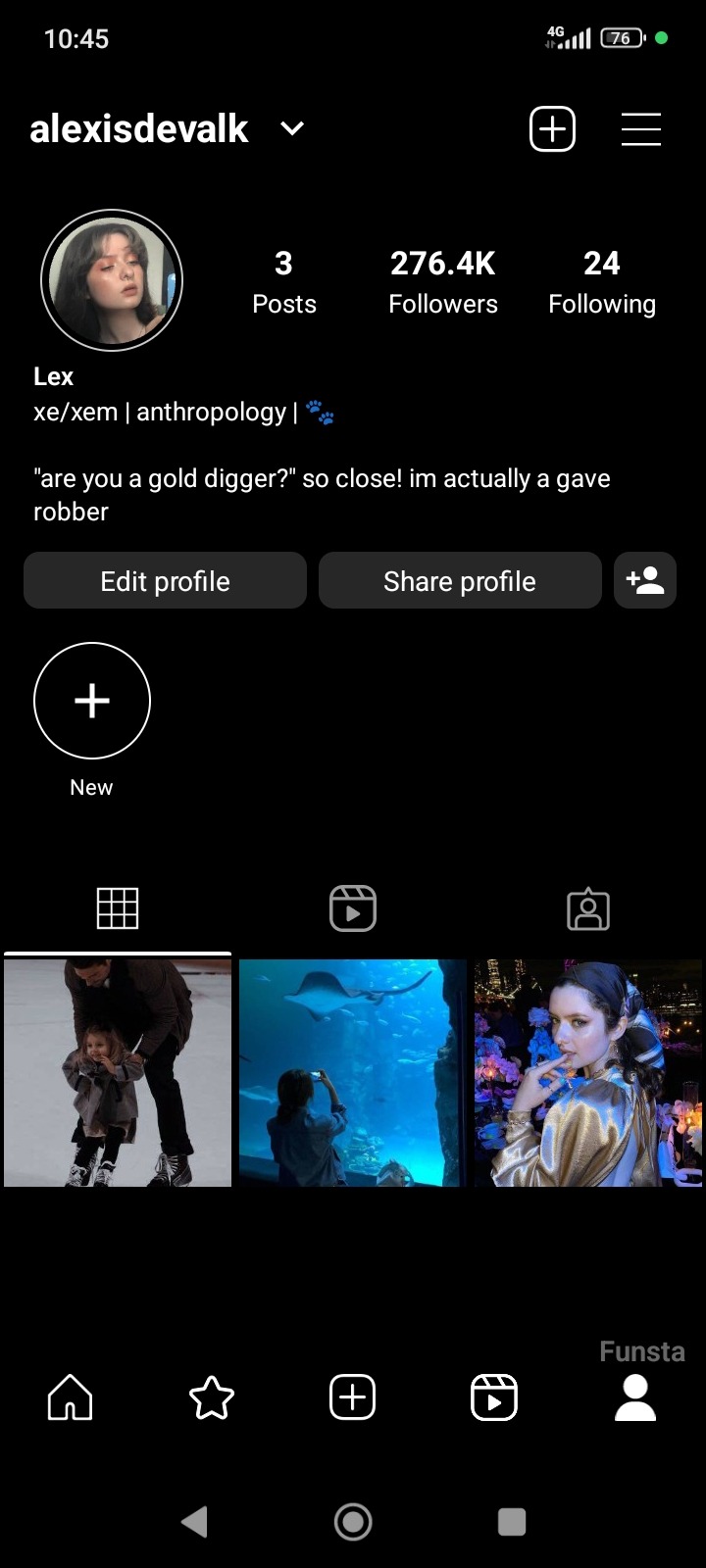Image resolution: width=706 pixels, height=1568 pixels.
Task: Open the discover people icon
Action: 645,581
